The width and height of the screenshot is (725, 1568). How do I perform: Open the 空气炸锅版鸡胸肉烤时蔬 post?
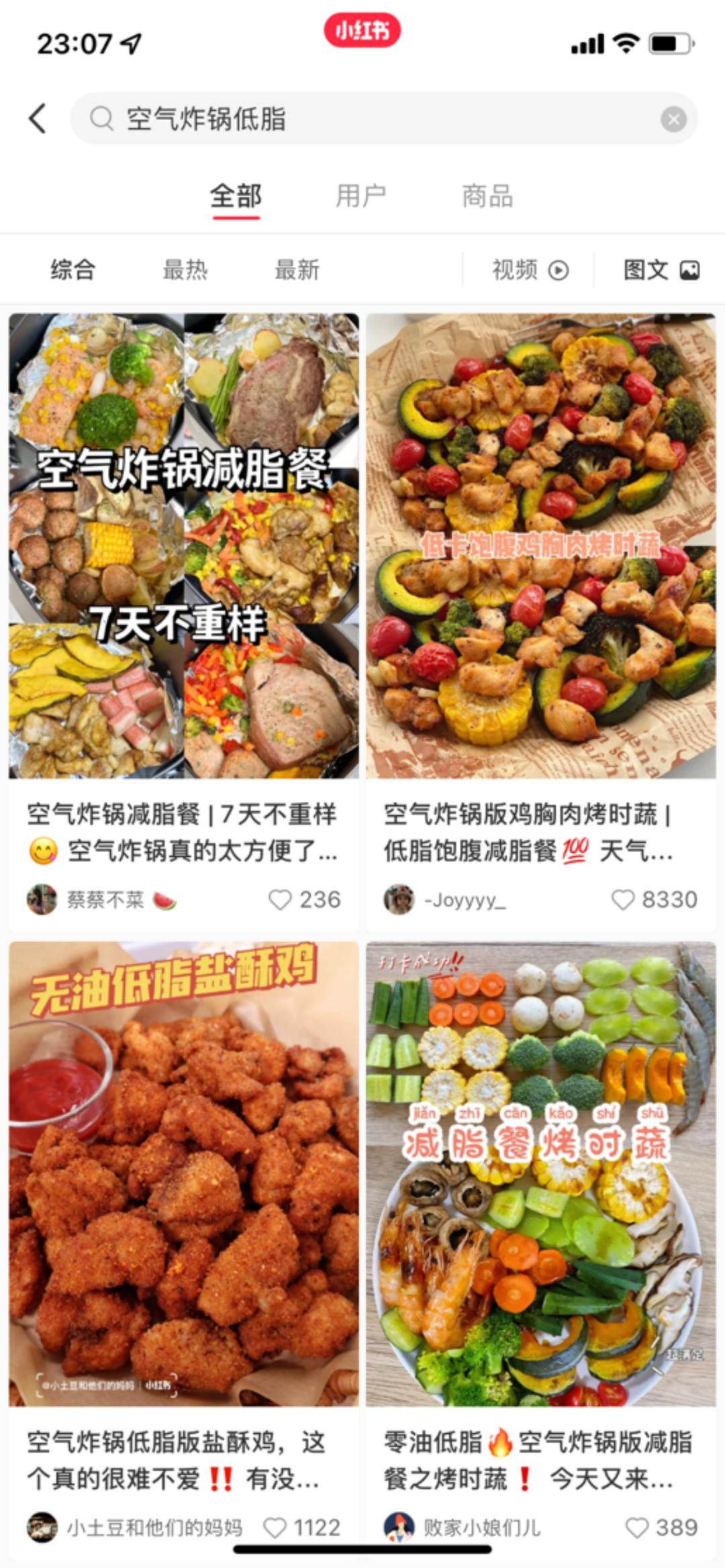[x=540, y=545]
